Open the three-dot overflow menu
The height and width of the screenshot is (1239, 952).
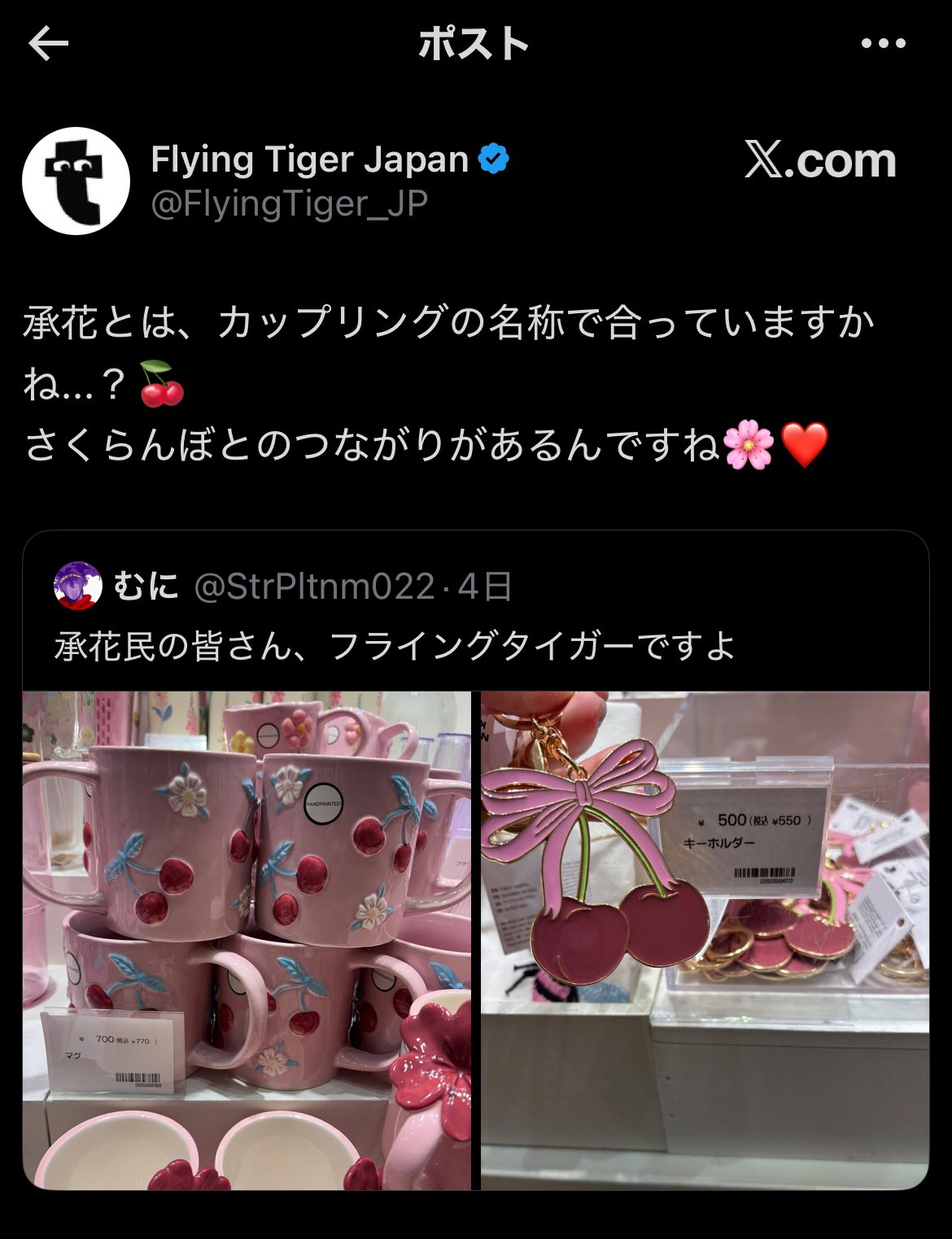(883, 44)
